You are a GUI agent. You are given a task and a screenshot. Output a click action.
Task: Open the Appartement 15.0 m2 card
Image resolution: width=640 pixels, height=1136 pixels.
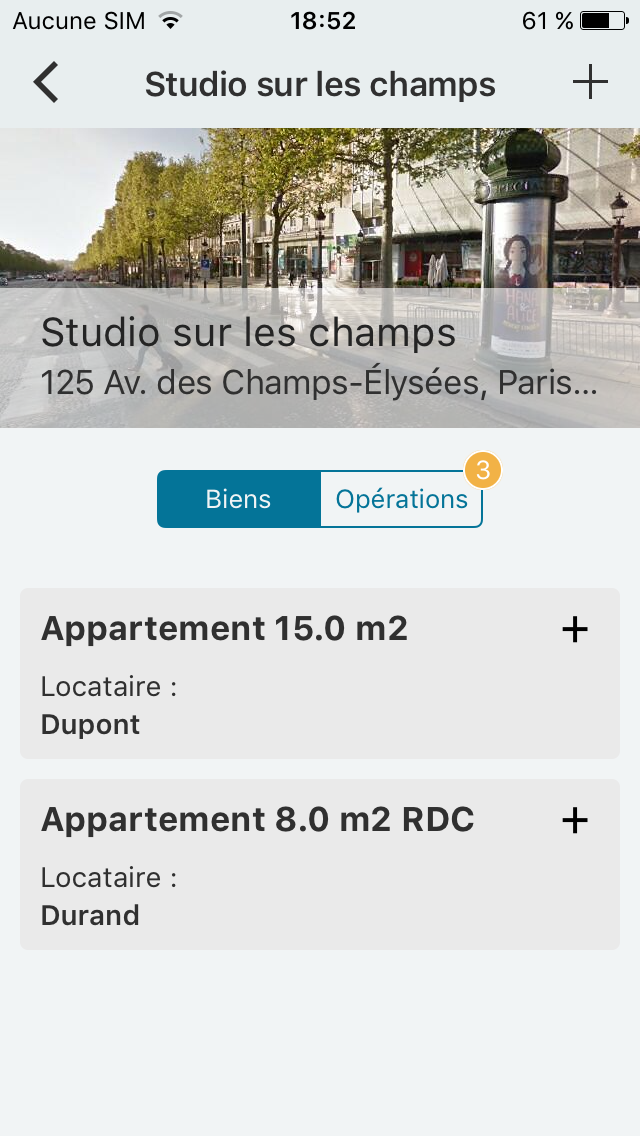coord(320,674)
